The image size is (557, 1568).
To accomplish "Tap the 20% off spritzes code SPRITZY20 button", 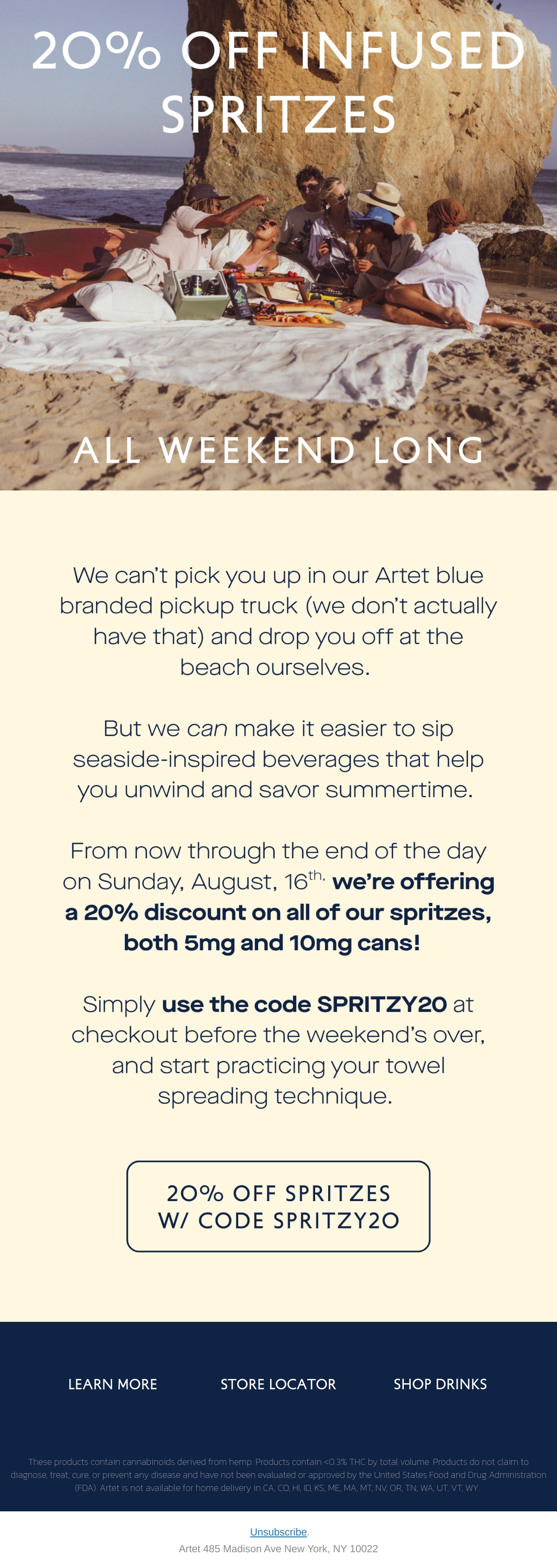I will click(x=278, y=1206).
